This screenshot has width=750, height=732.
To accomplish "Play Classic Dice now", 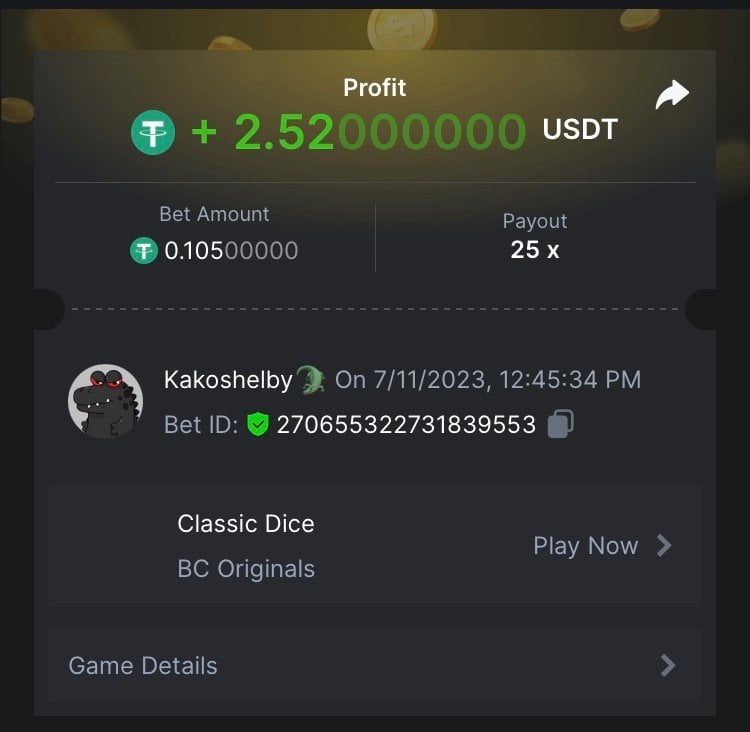I will point(601,546).
